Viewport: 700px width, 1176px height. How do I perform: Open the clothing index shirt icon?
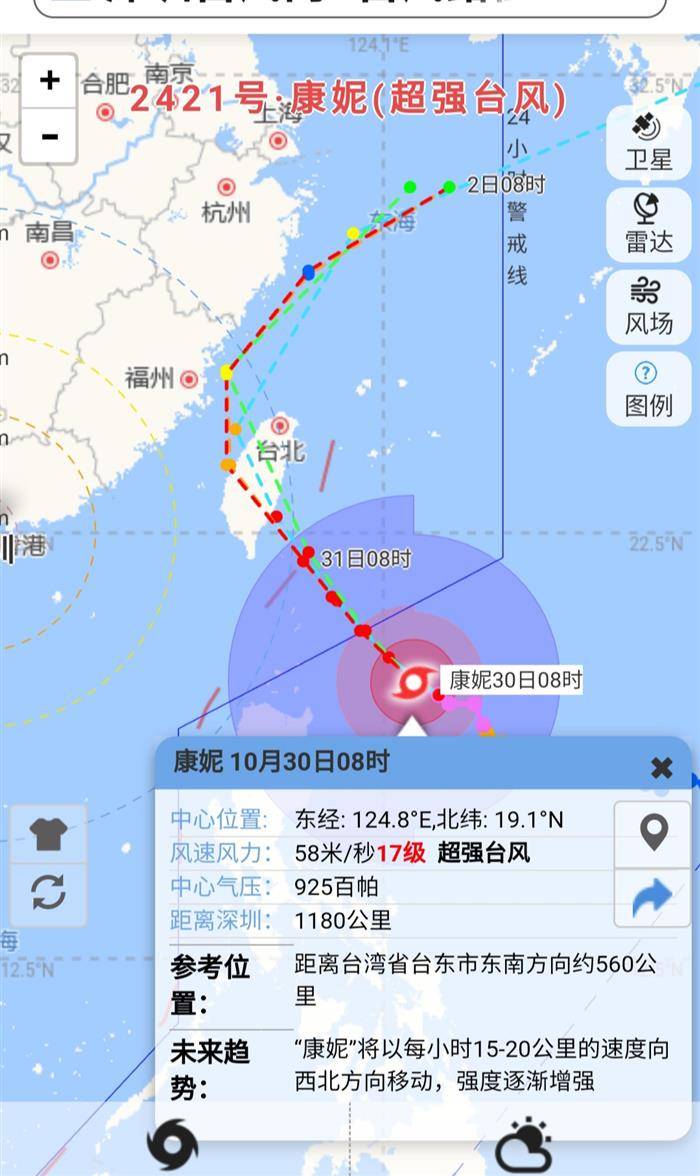[48, 835]
